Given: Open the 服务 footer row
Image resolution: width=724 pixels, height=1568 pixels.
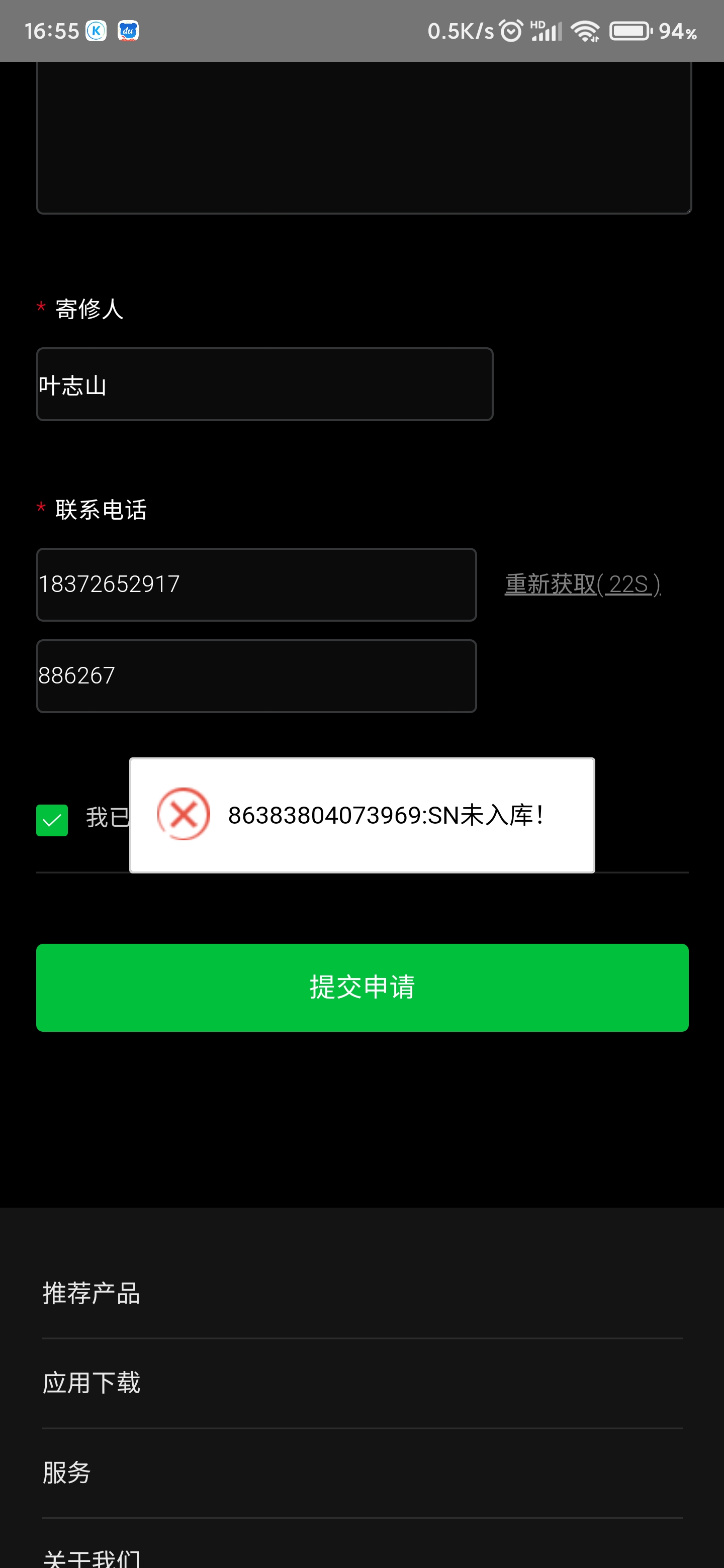Looking at the screenshot, I should 363,1473.
